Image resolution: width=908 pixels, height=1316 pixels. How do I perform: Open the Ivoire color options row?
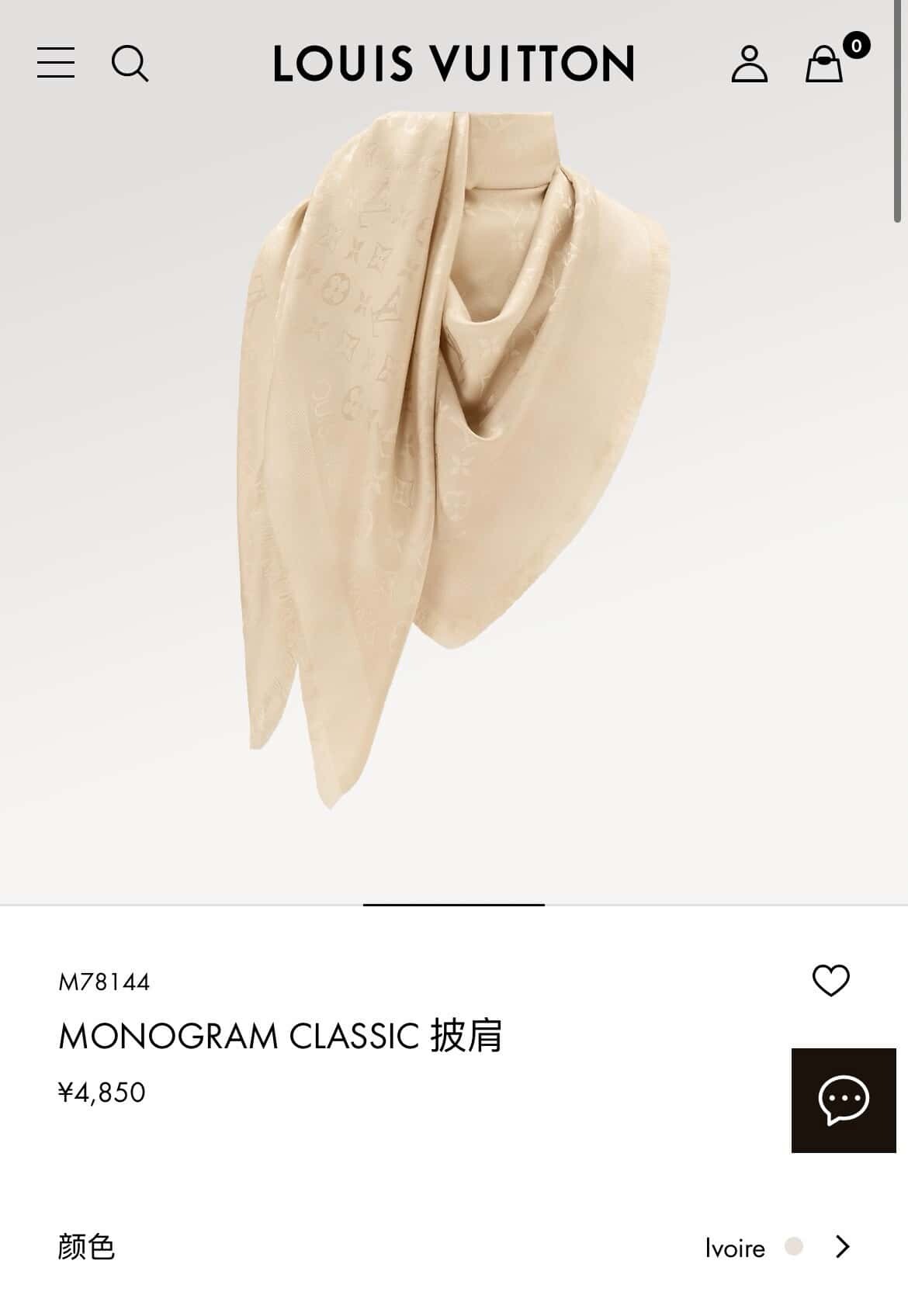(776, 1247)
